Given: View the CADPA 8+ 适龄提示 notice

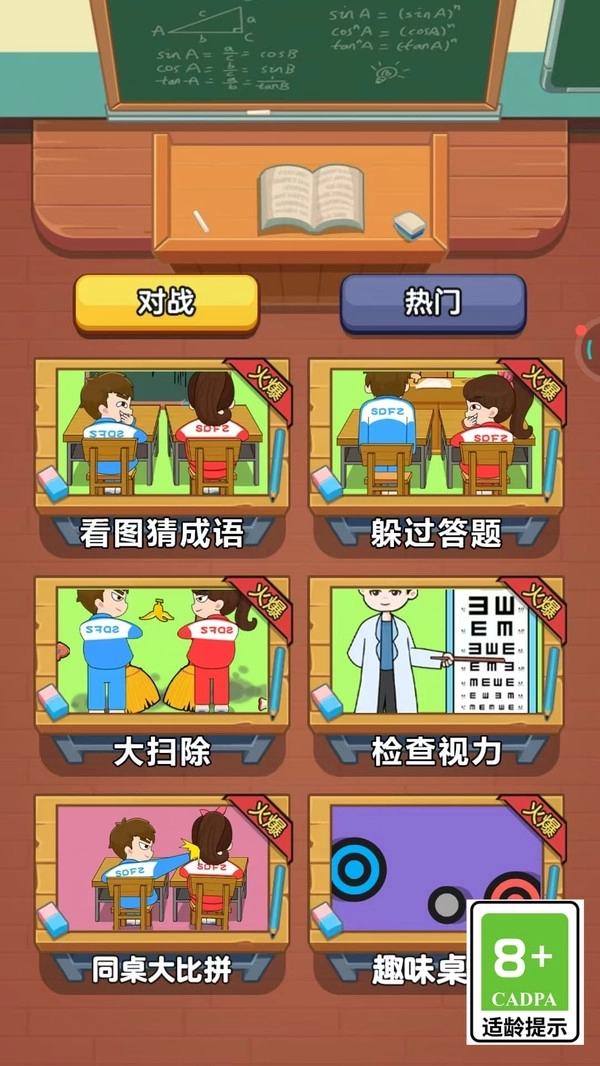Looking at the screenshot, I should [525, 971].
